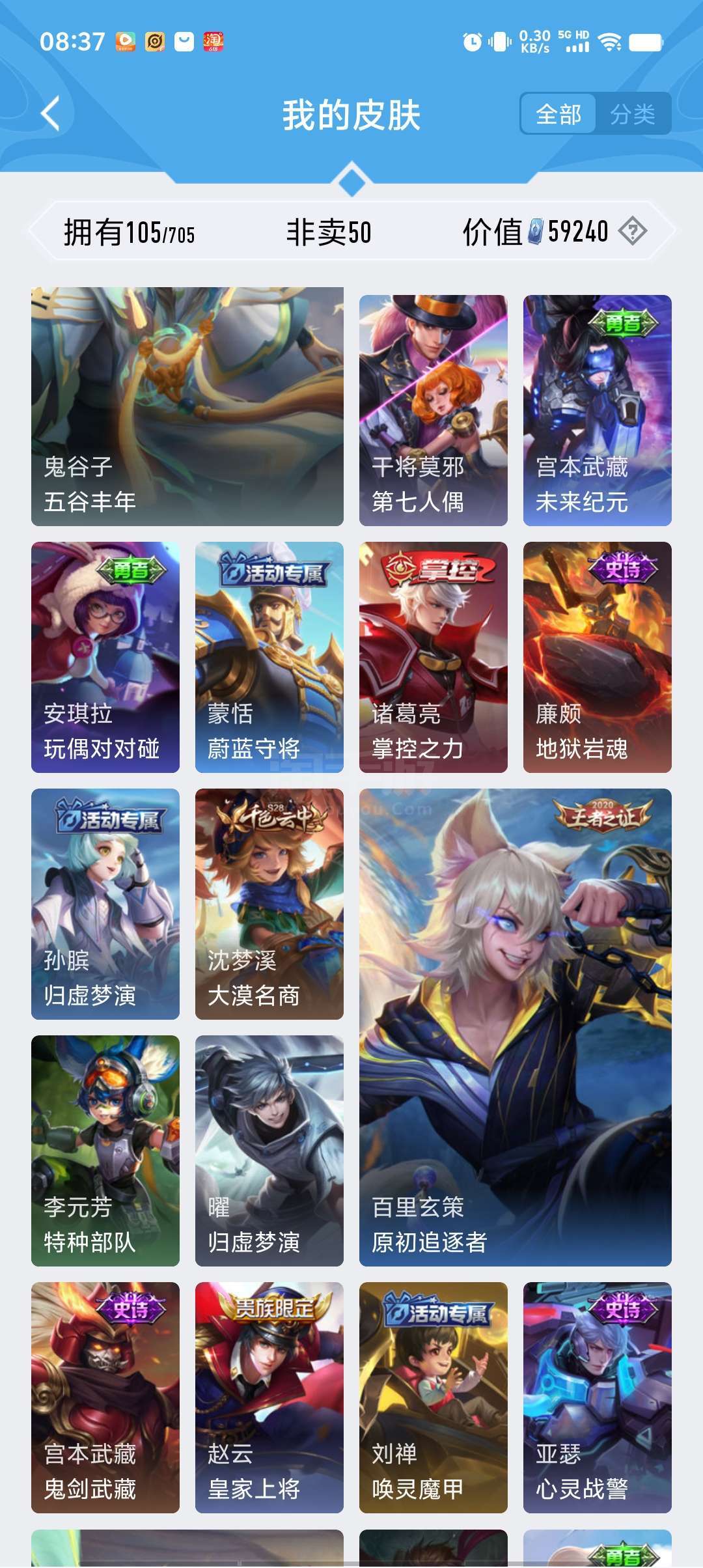703x1568 pixels.
Task: Open the 孙膑 归虚梦演 skin
Action: [x=105, y=904]
